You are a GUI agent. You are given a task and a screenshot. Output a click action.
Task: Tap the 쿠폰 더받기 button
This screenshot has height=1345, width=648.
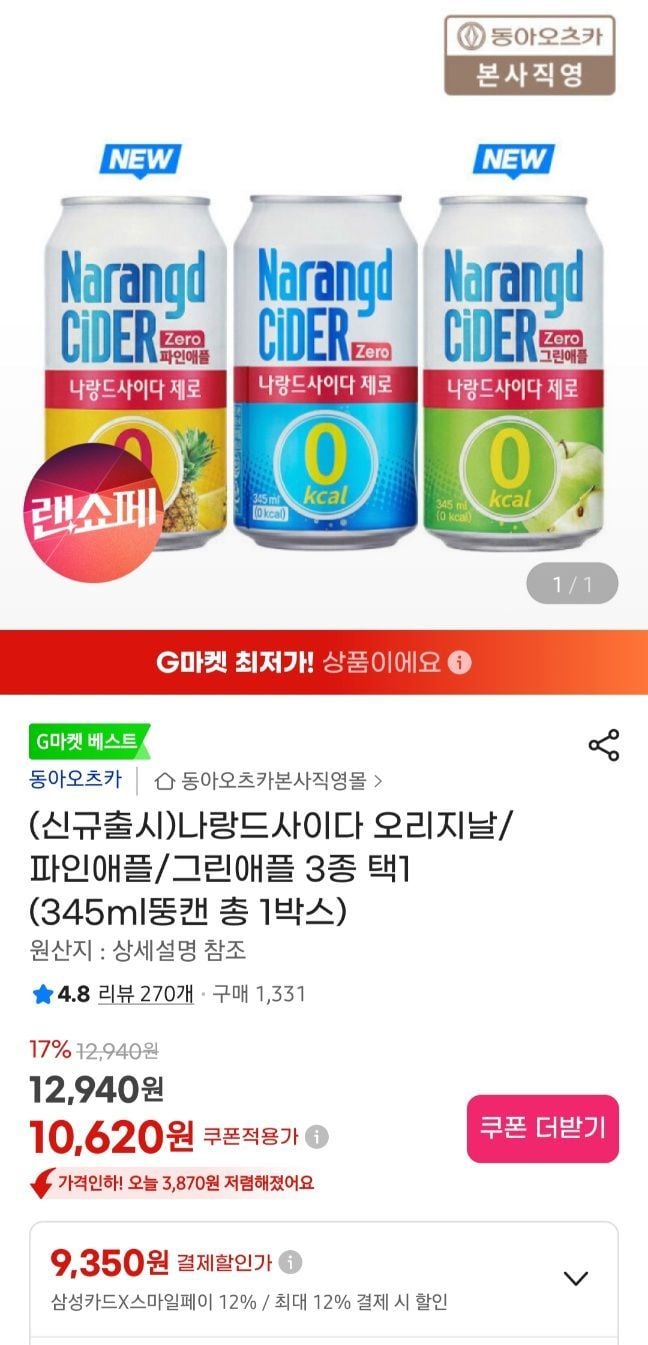(x=543, y=1129)
